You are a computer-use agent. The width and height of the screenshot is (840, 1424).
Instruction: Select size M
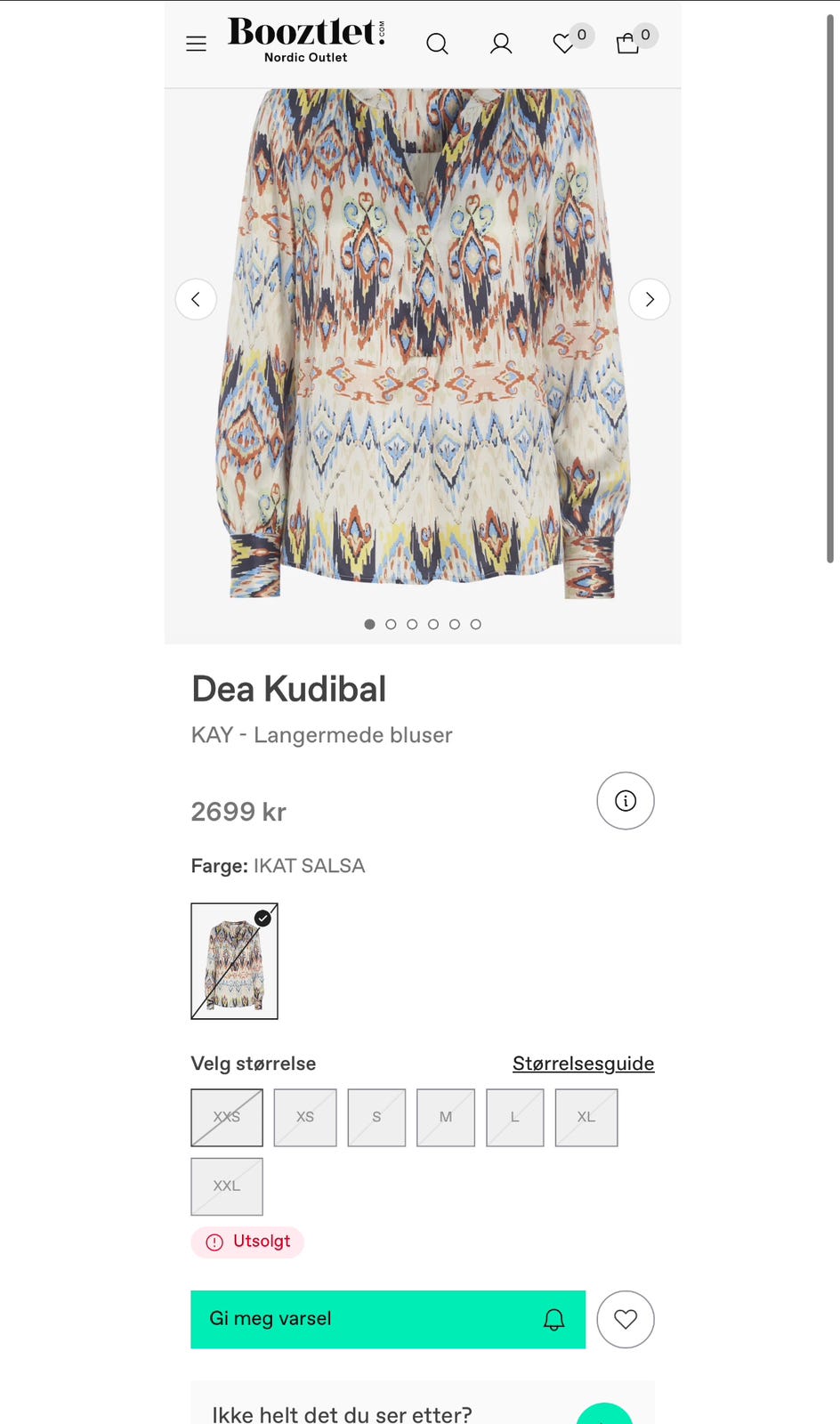pos(445,1117)
